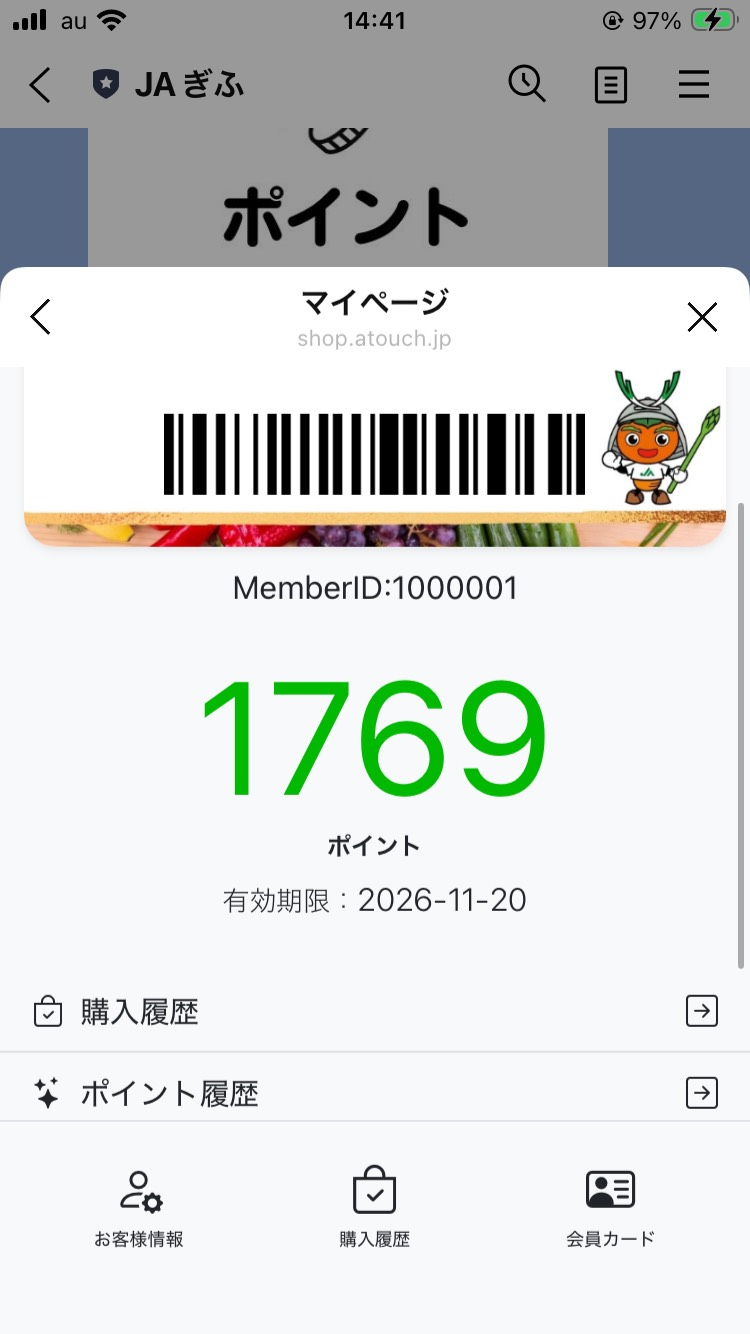Open the hamburger menu in the chat header
The width and height of the screenshot is (750, 1334).
pos(694,84)
